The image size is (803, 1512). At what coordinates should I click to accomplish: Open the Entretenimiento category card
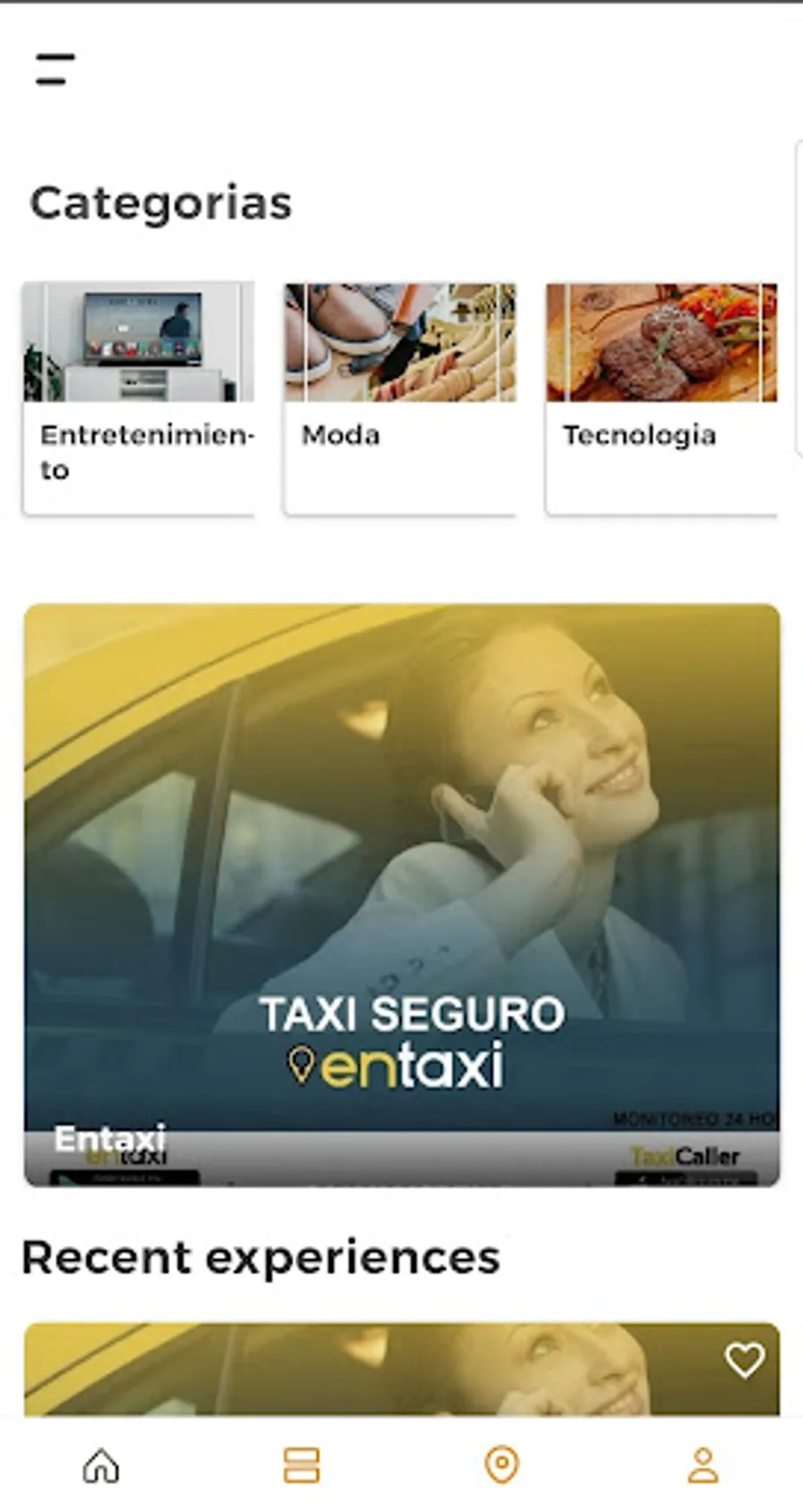point(138,398)
